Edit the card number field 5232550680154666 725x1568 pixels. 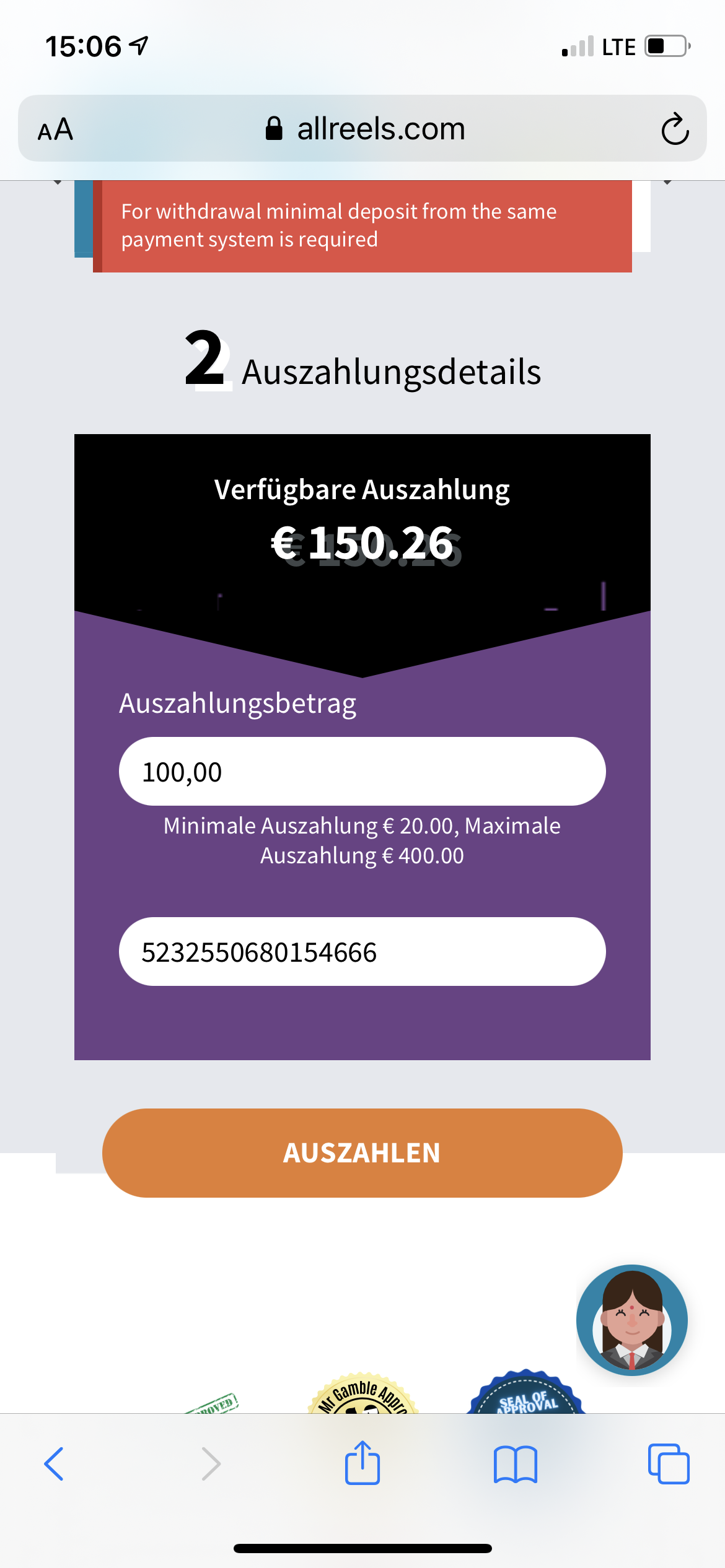pos(362,952)
